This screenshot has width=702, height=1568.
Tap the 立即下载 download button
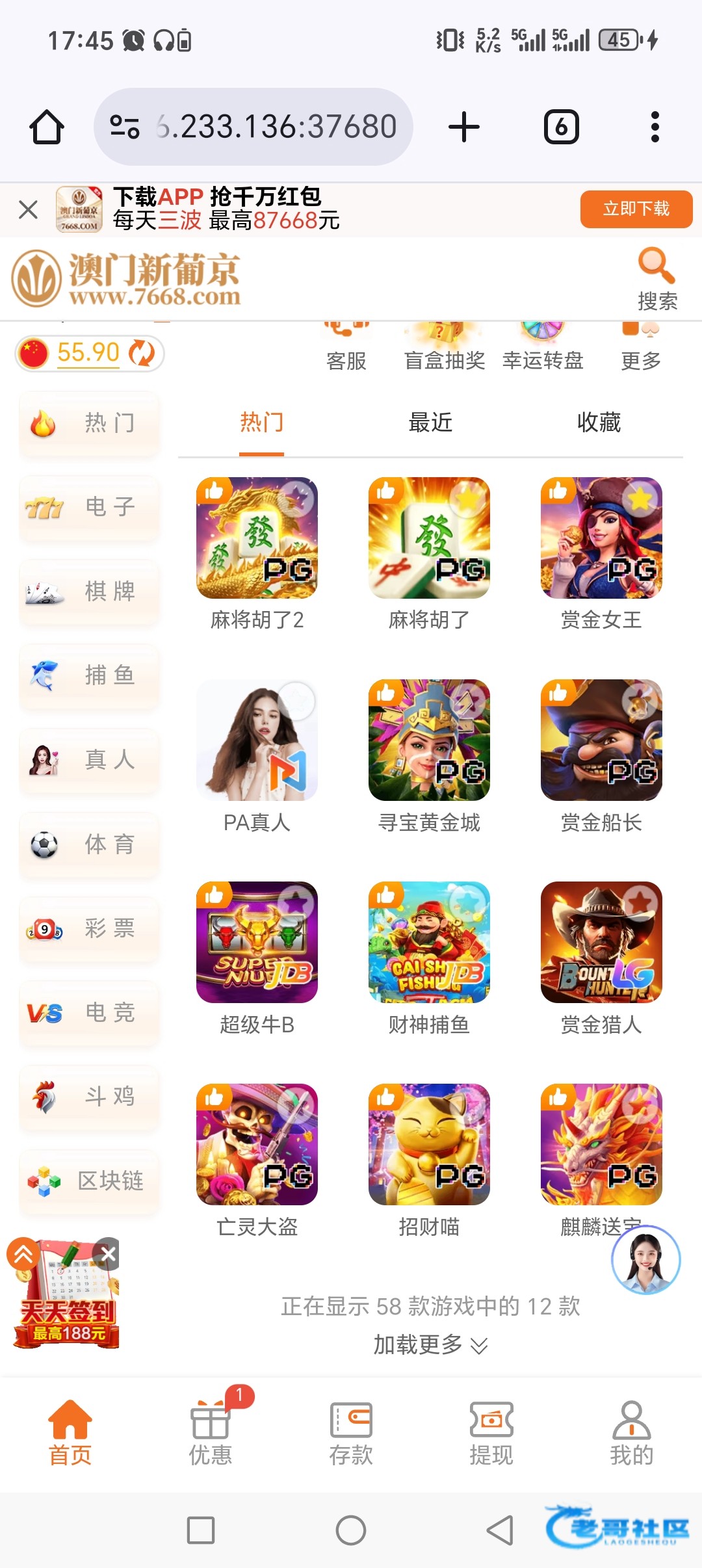(x=636, y=209)
